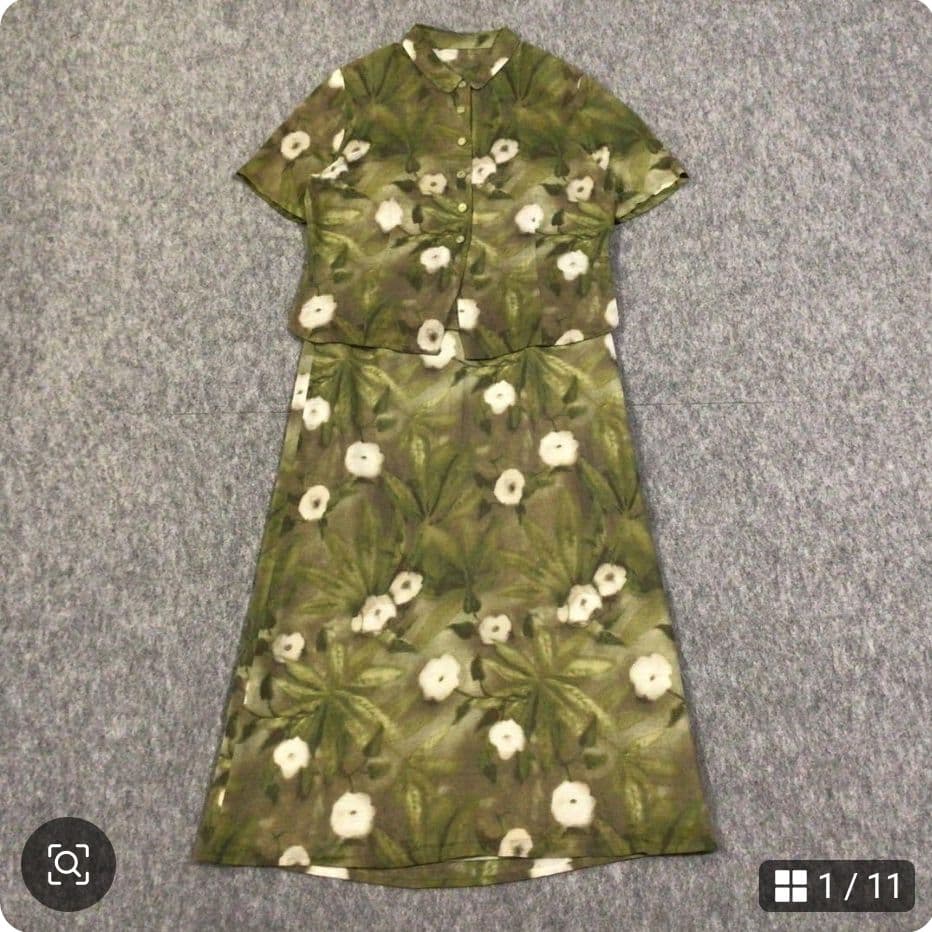Open the photo grid with 1 / 11

pyautogui.click(x=836, y=885)
